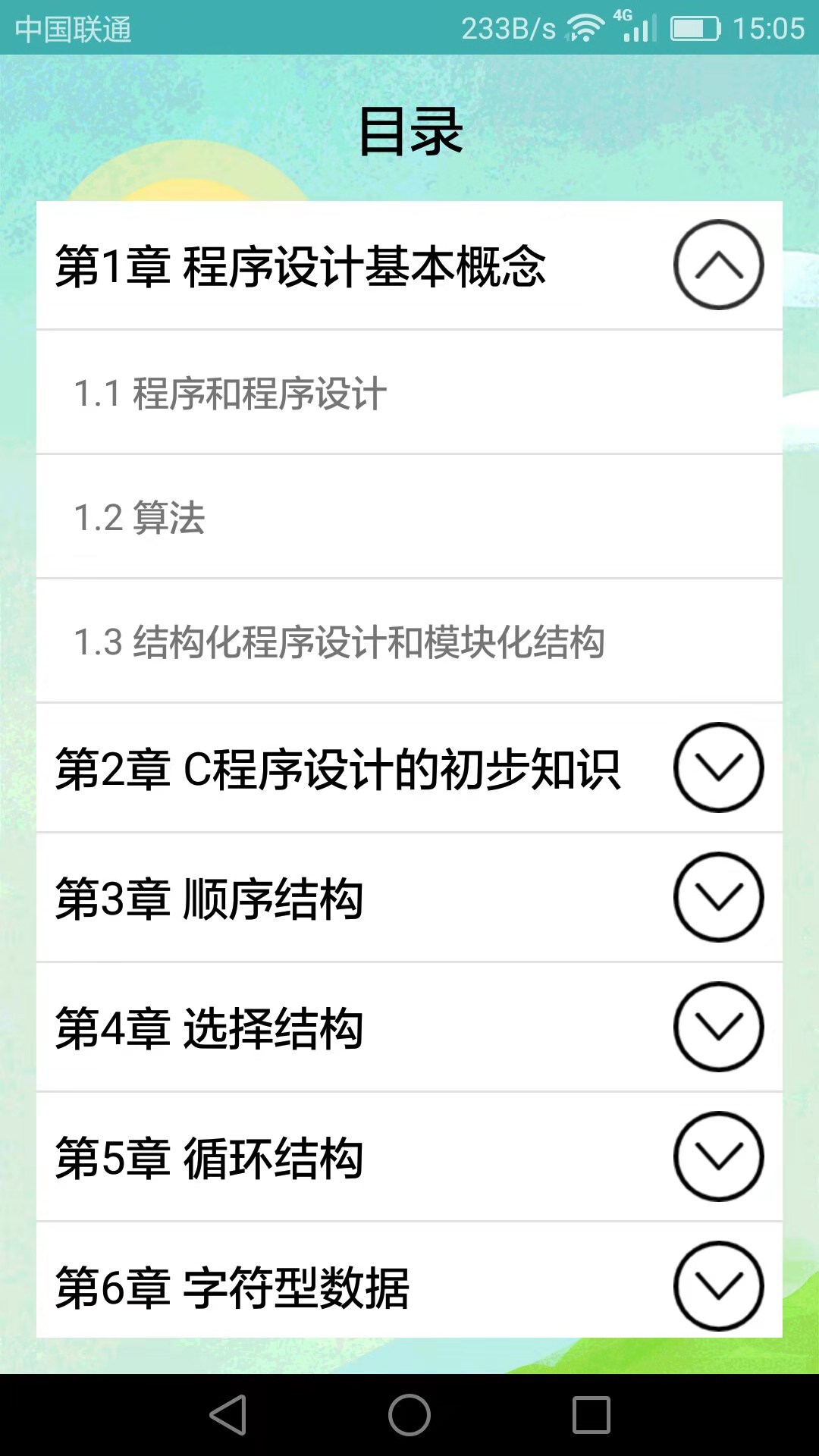Expand 第5章 循环结构
The width and height of the screenshot is (819, 1456).
(x=718, y=1157)
